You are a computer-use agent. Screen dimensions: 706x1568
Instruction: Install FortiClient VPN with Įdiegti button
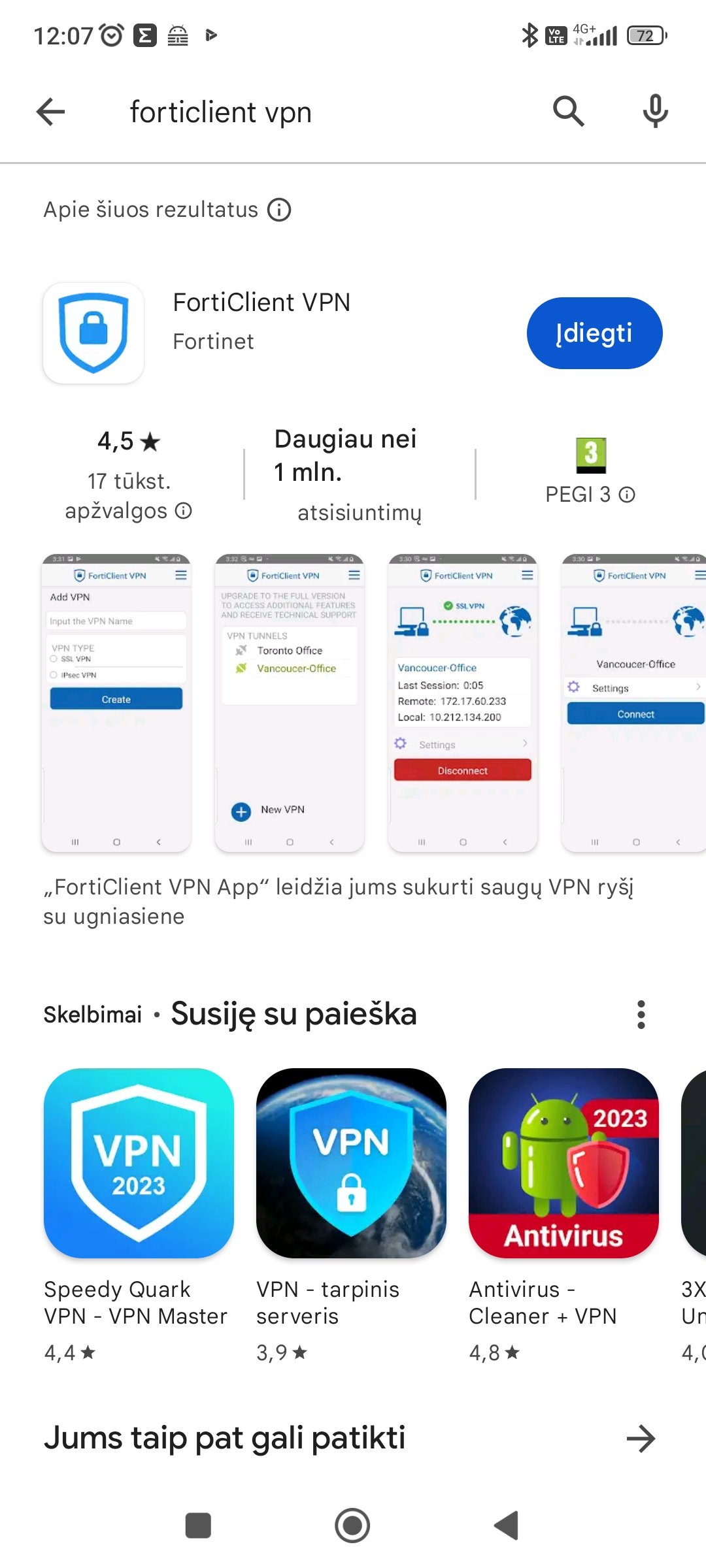(x=594, y=333)
